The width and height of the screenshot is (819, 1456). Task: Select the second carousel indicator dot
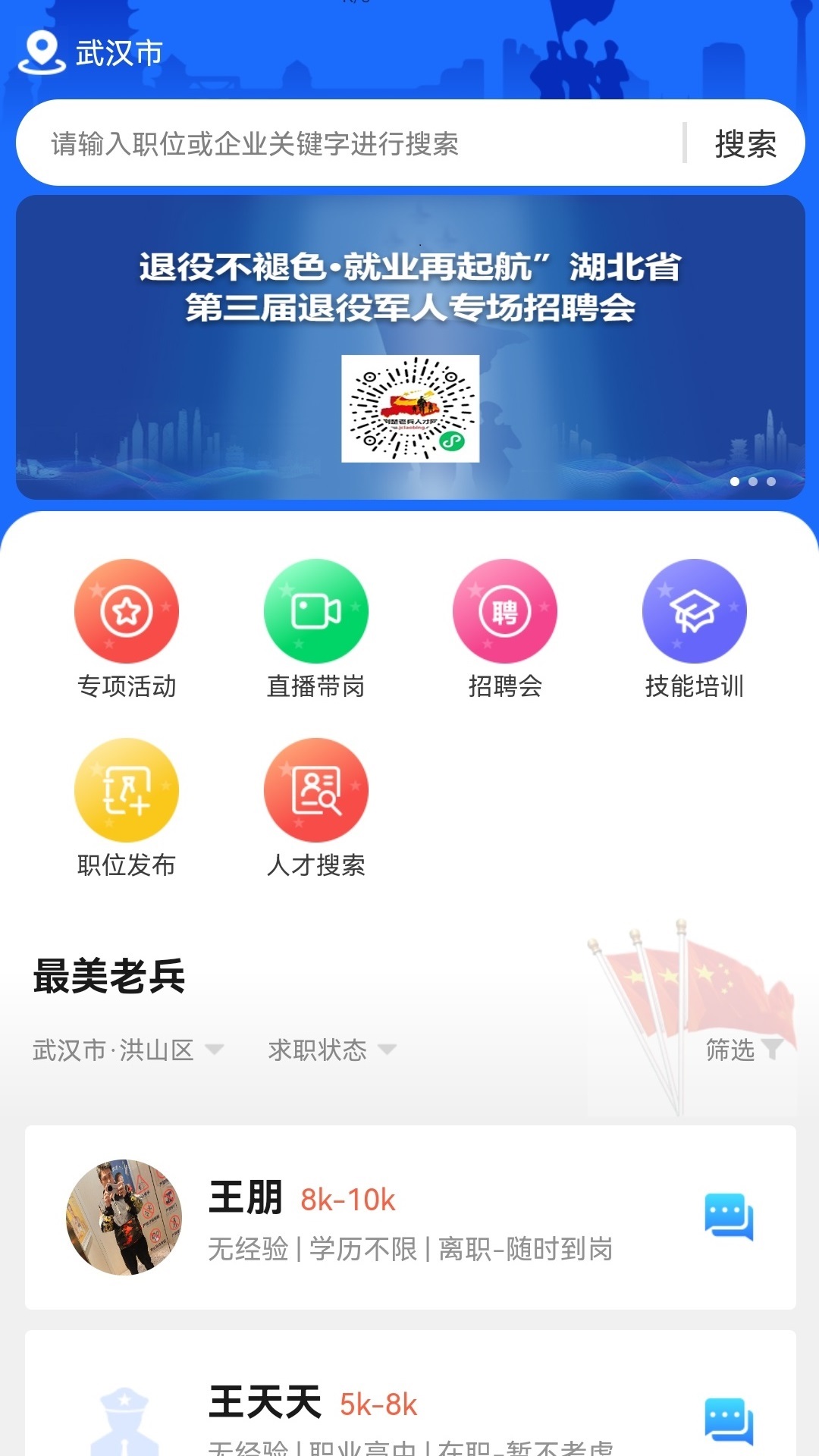[753, 480]
